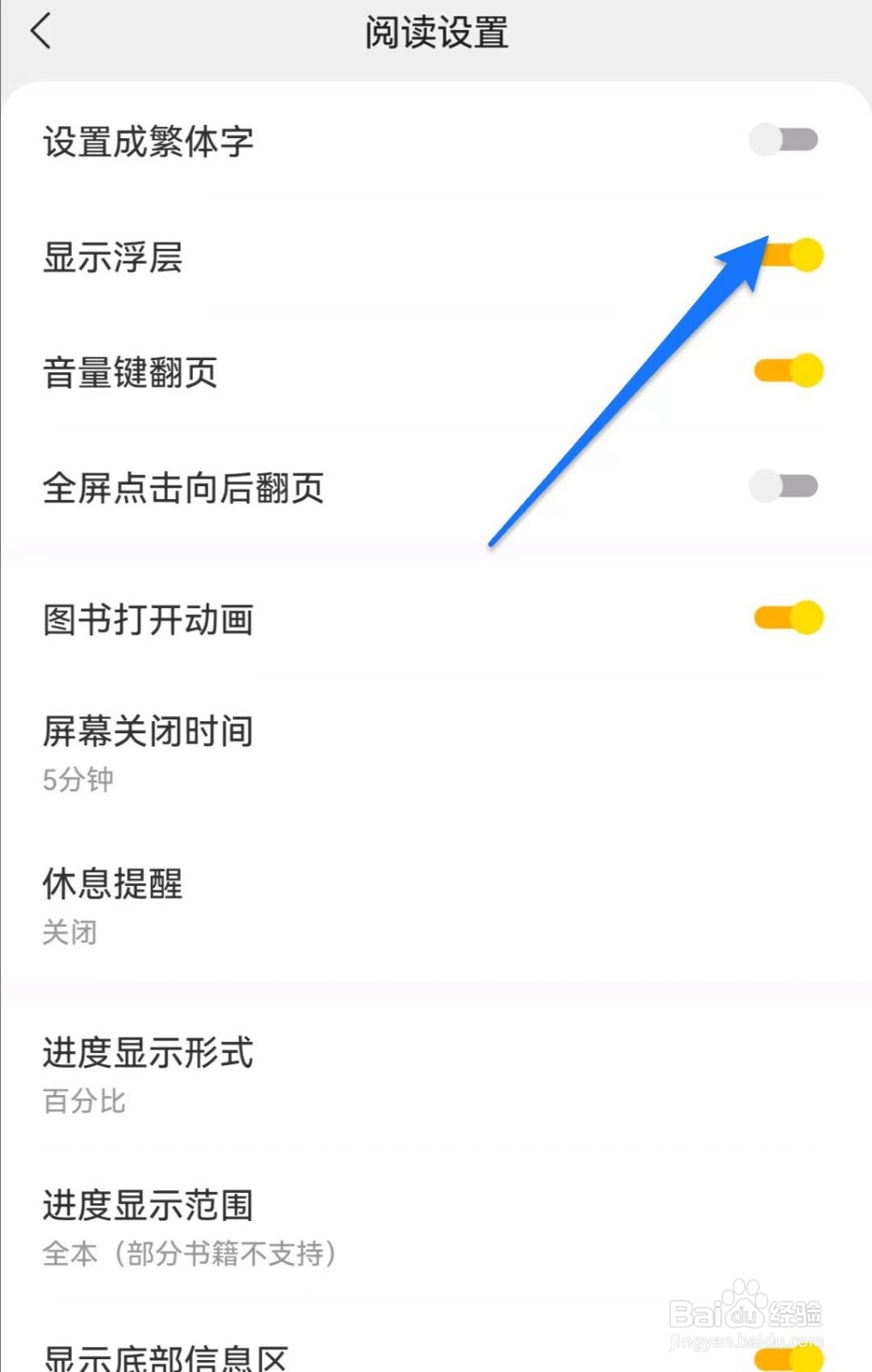The height and width of the screenshot is (1372, 872).
Task: Select the 设置成繁体字 row label
Action: [147, 140]
